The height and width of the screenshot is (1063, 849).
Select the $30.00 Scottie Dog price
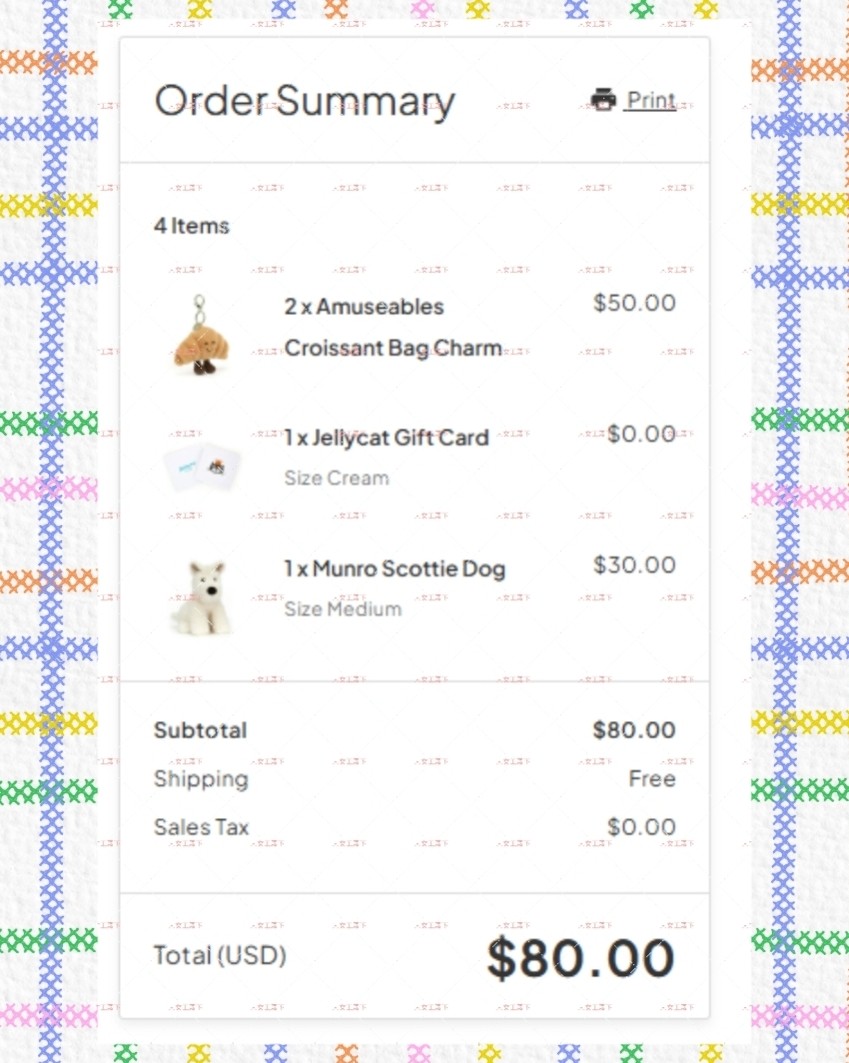(x=634, y=564)
